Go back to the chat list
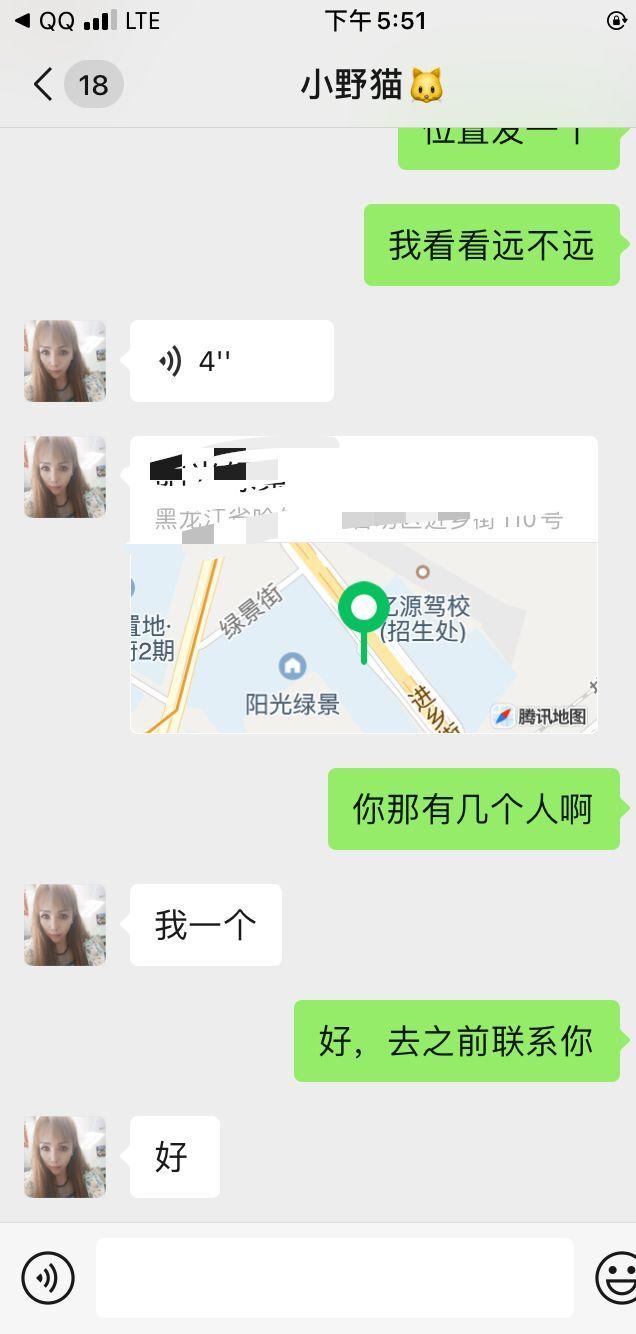The width and height of the screenshot is (636, 1334). 44,85
